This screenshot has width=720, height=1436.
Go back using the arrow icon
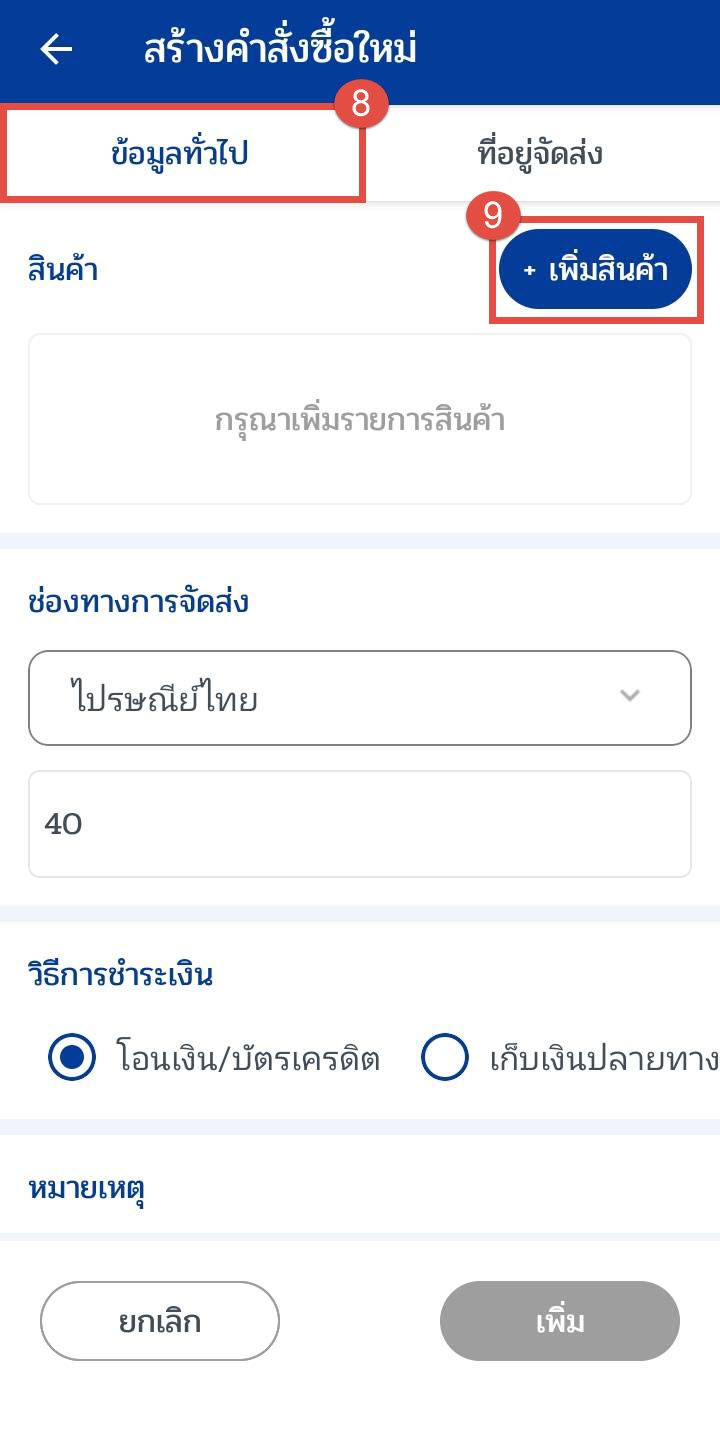pyautogui.click(x=56, y=50)
